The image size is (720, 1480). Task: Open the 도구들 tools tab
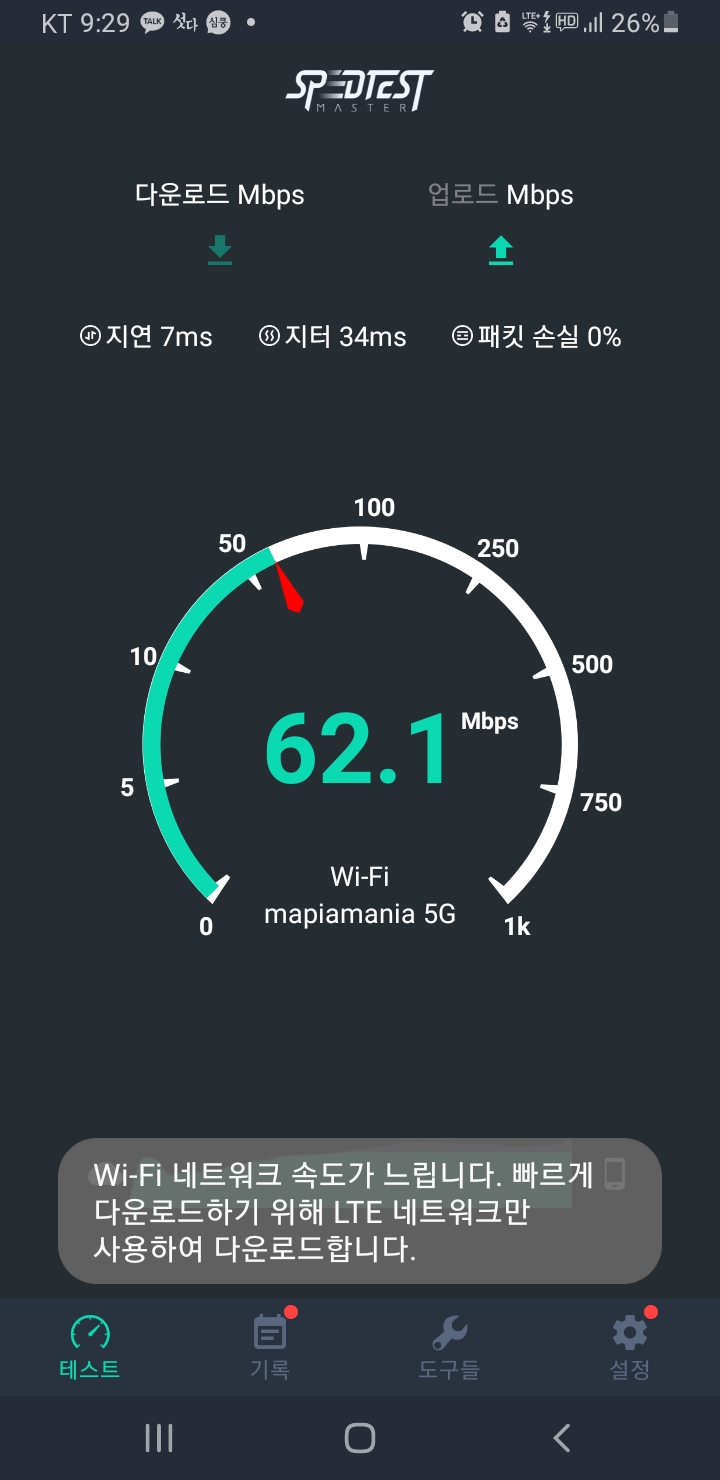(450, 1347)
